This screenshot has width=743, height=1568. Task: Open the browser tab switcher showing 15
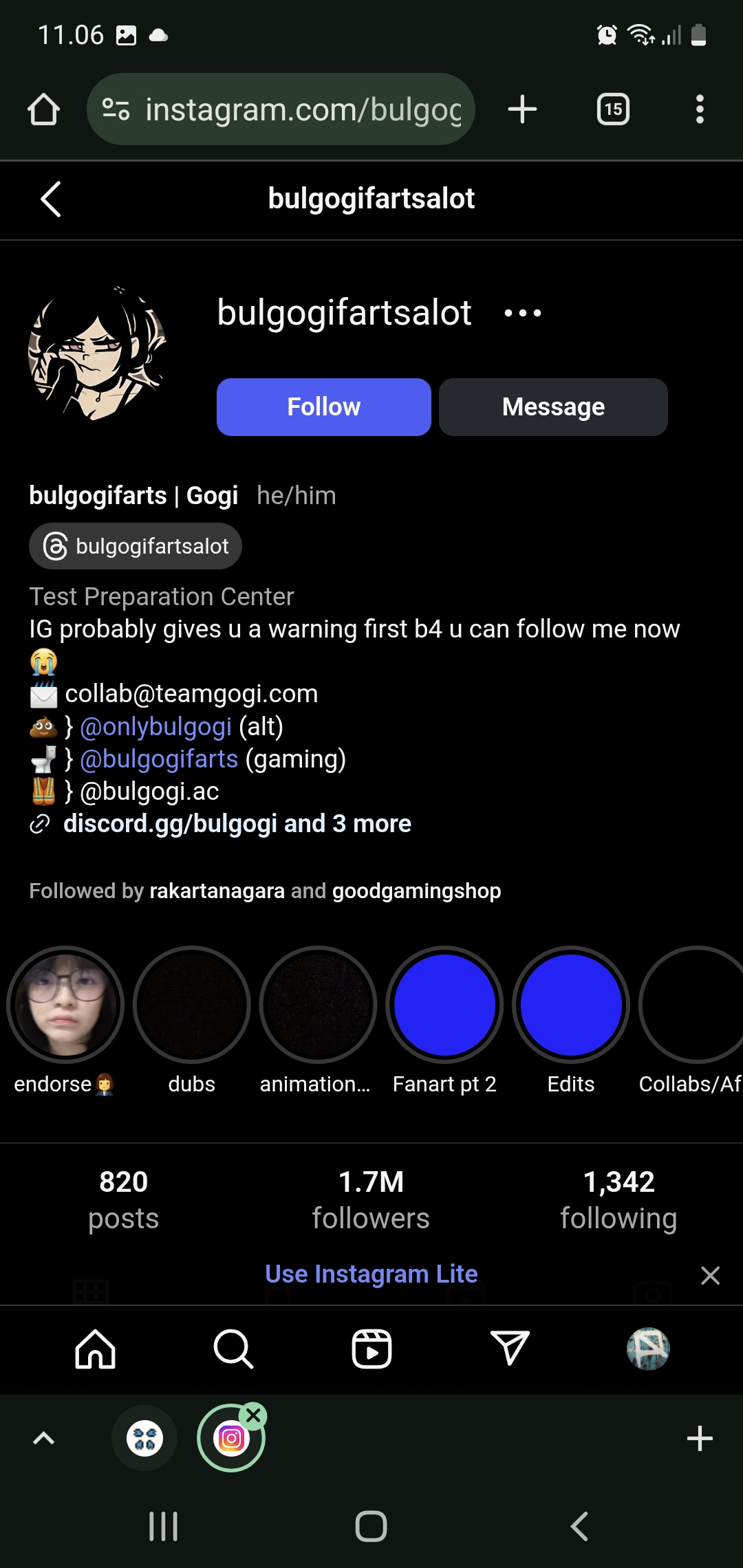coord(613,109)
